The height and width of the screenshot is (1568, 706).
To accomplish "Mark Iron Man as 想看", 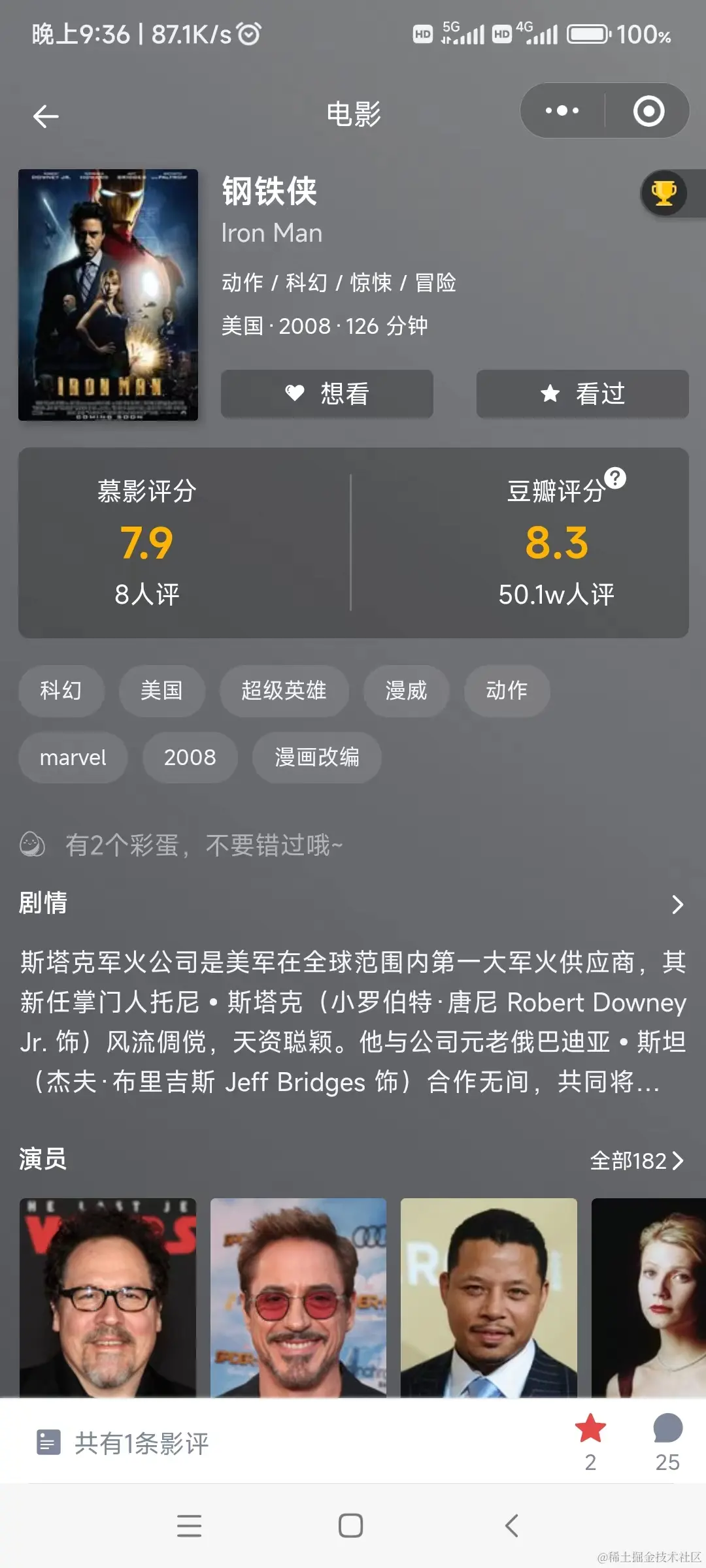I will (x=327, y=393).
